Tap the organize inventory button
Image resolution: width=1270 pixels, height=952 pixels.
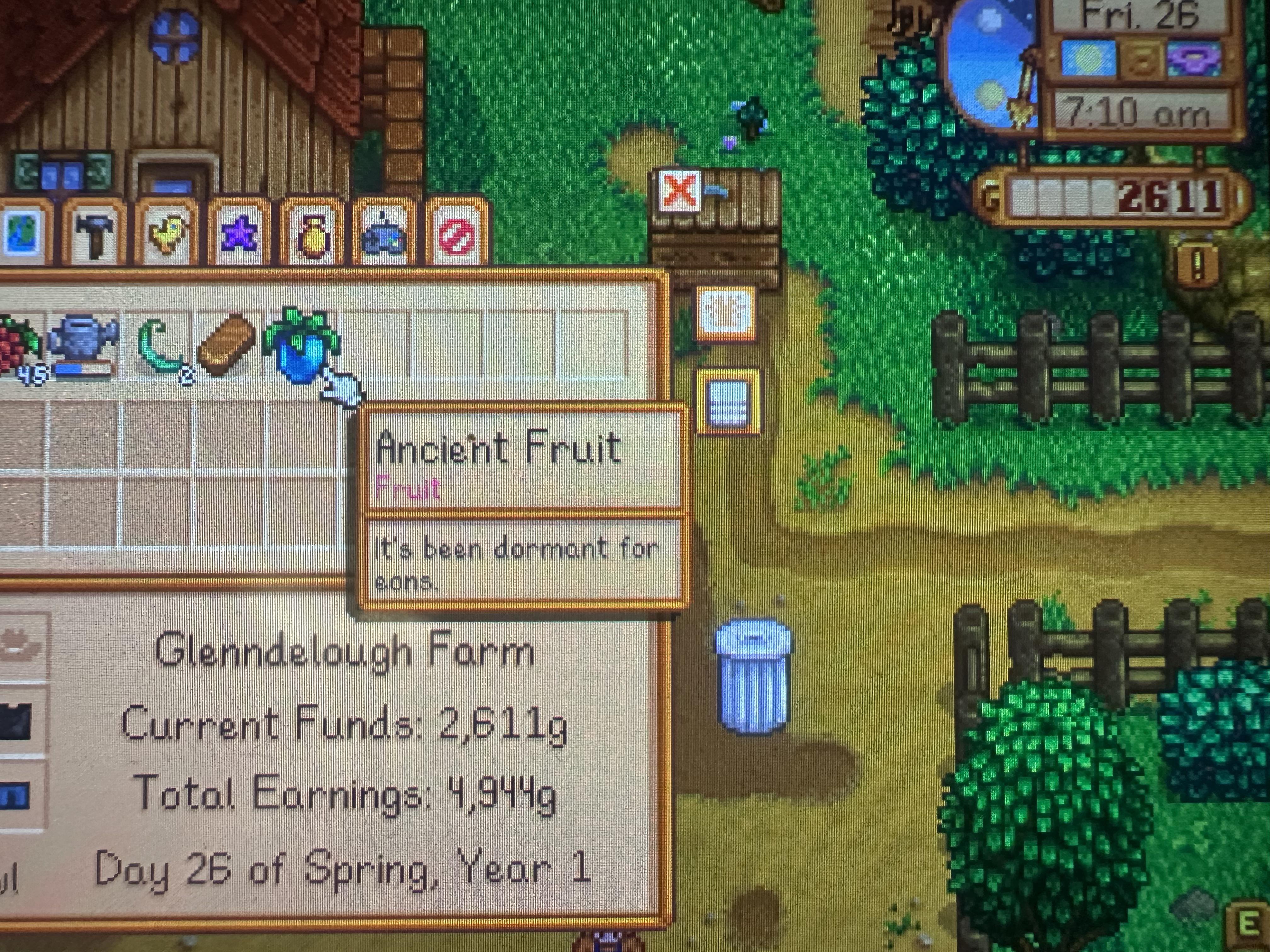(726, 313)
